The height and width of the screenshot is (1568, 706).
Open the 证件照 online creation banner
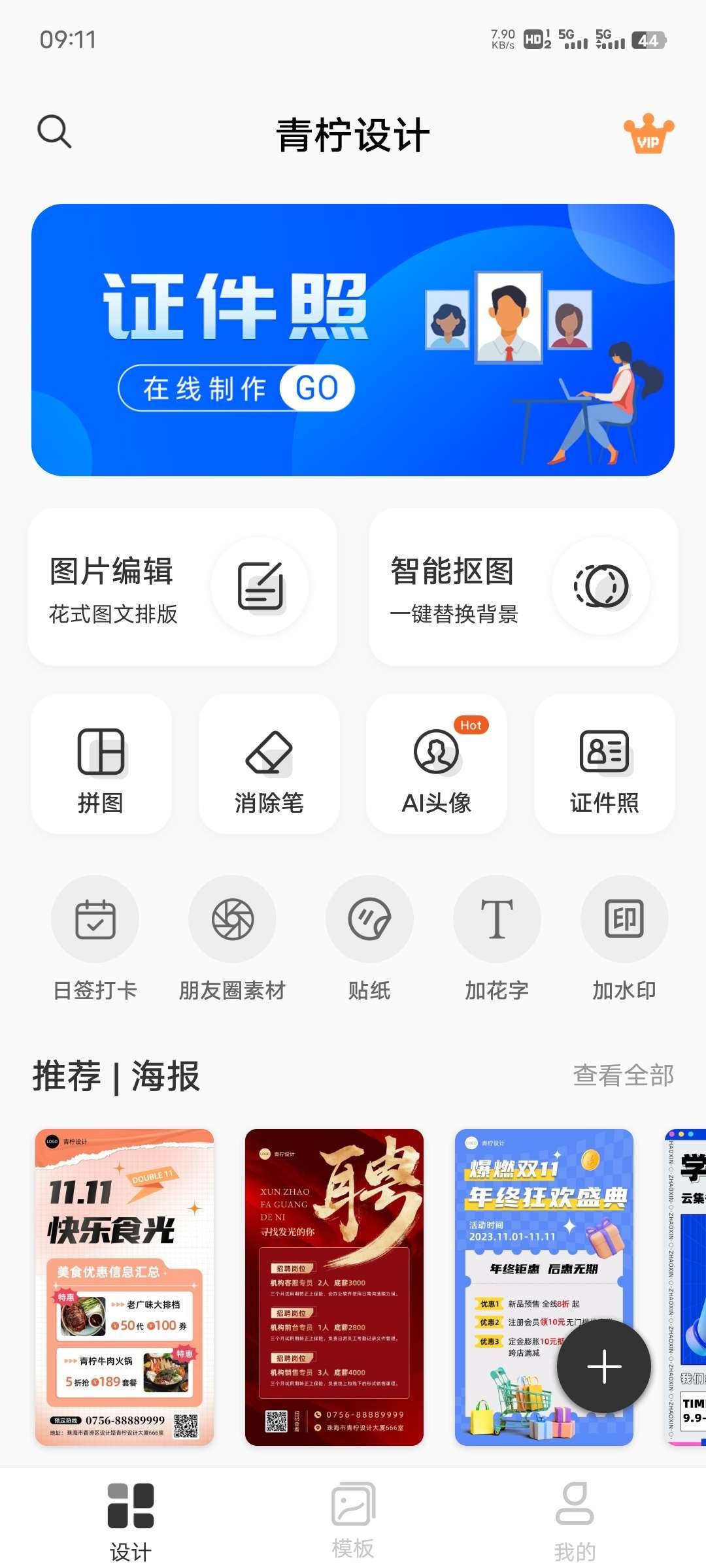click(x=352, y=340)
